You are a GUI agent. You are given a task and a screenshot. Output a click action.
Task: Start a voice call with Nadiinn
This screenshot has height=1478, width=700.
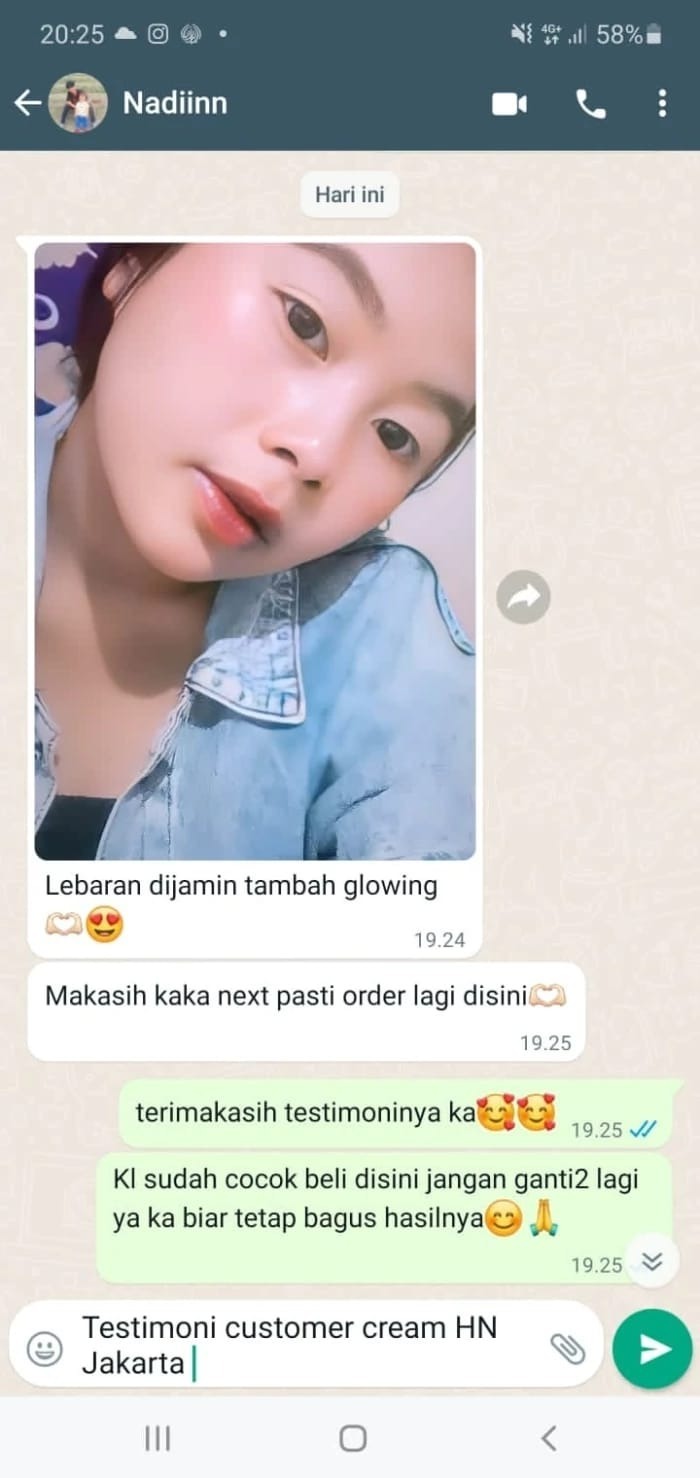tap(590, 104)
